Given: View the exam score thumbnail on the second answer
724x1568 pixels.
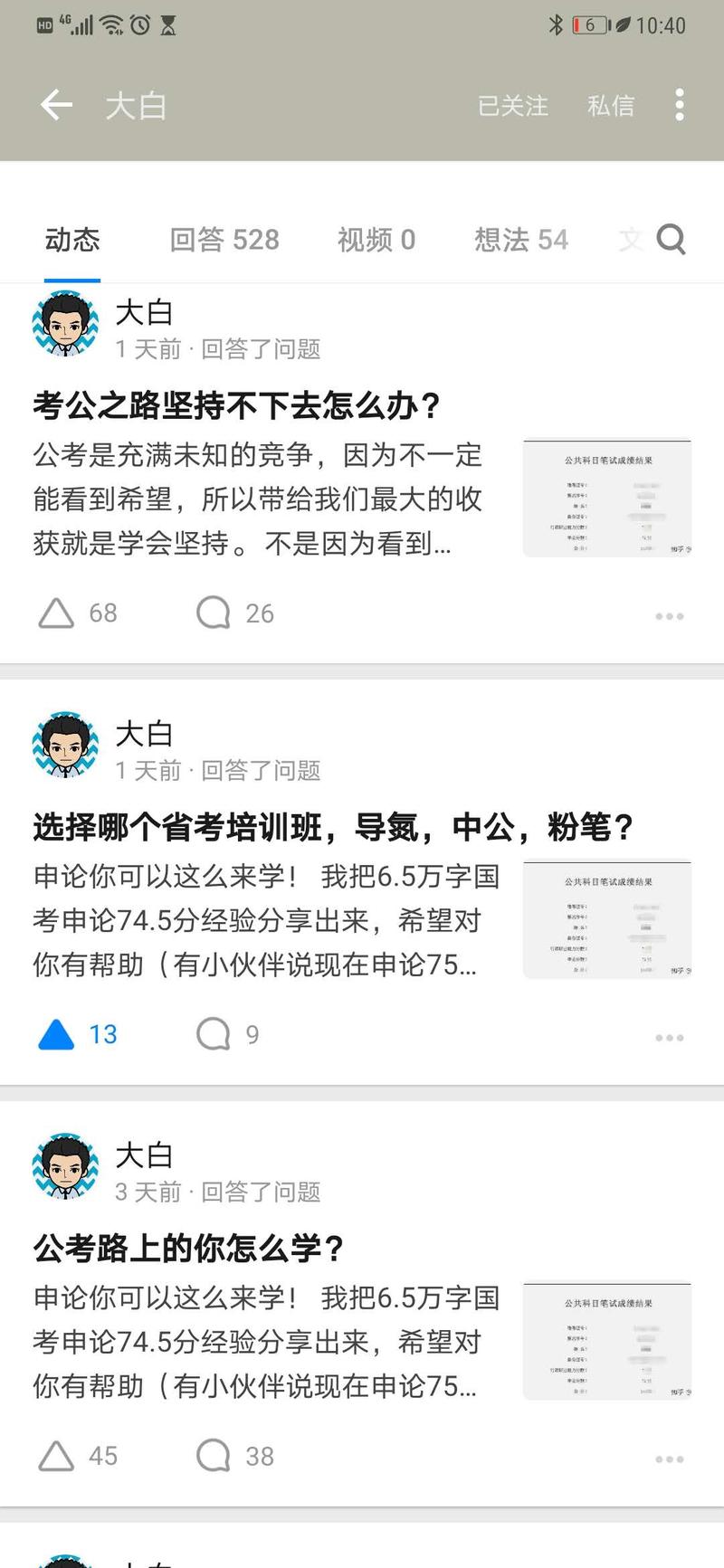Looking at the screenshot, I should coord(607,920).
